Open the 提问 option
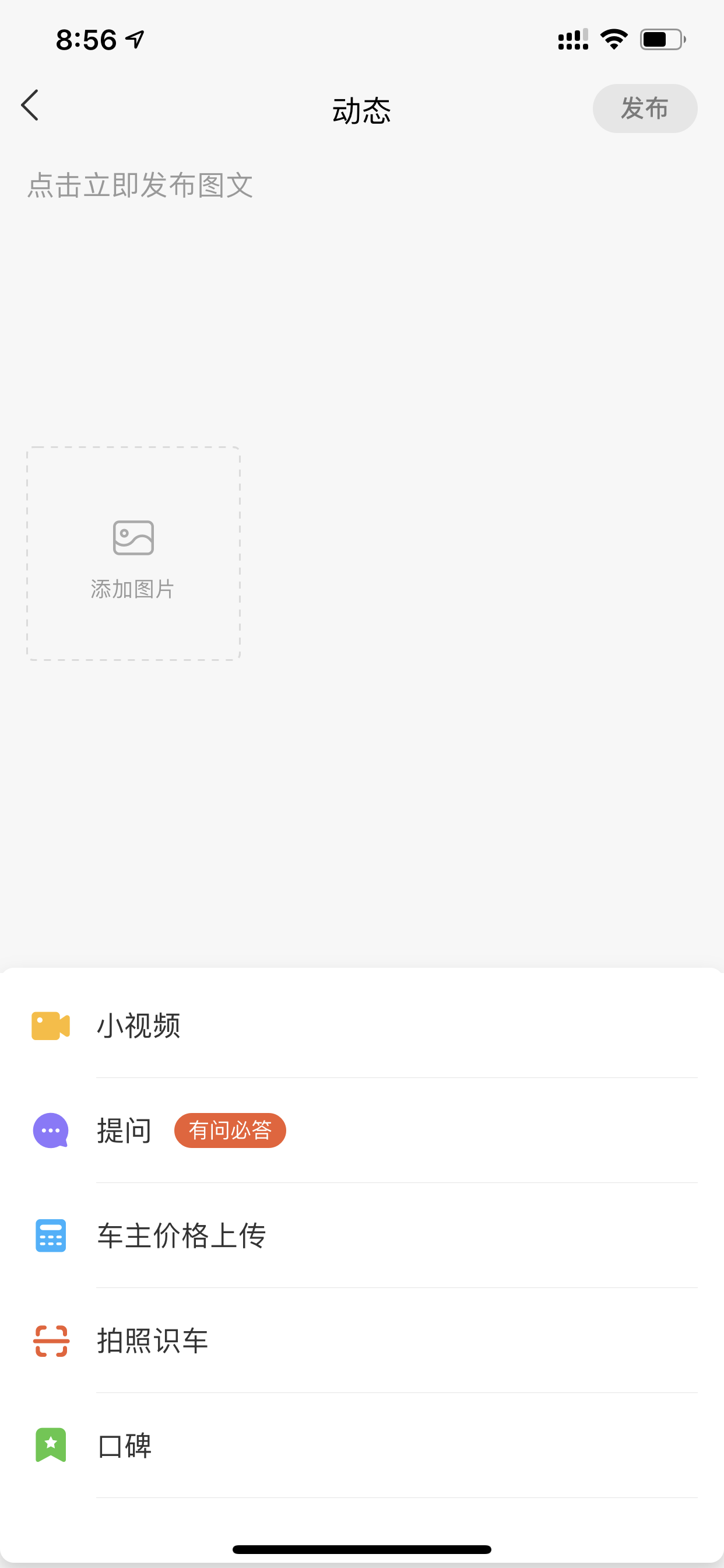Screen dimensions: 724x1568 click(x=361, y=1130)
